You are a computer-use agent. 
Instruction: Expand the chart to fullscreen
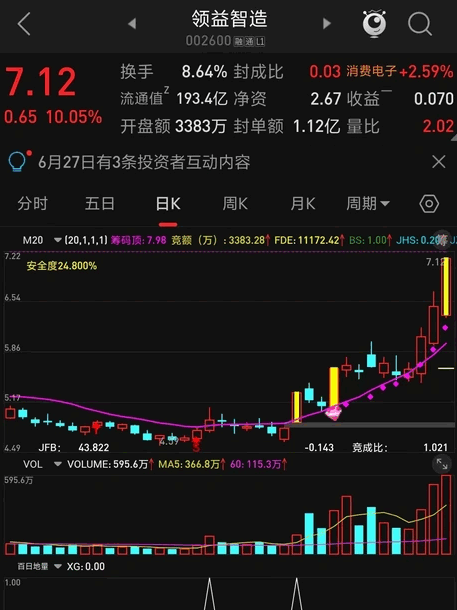pos(442,464)
